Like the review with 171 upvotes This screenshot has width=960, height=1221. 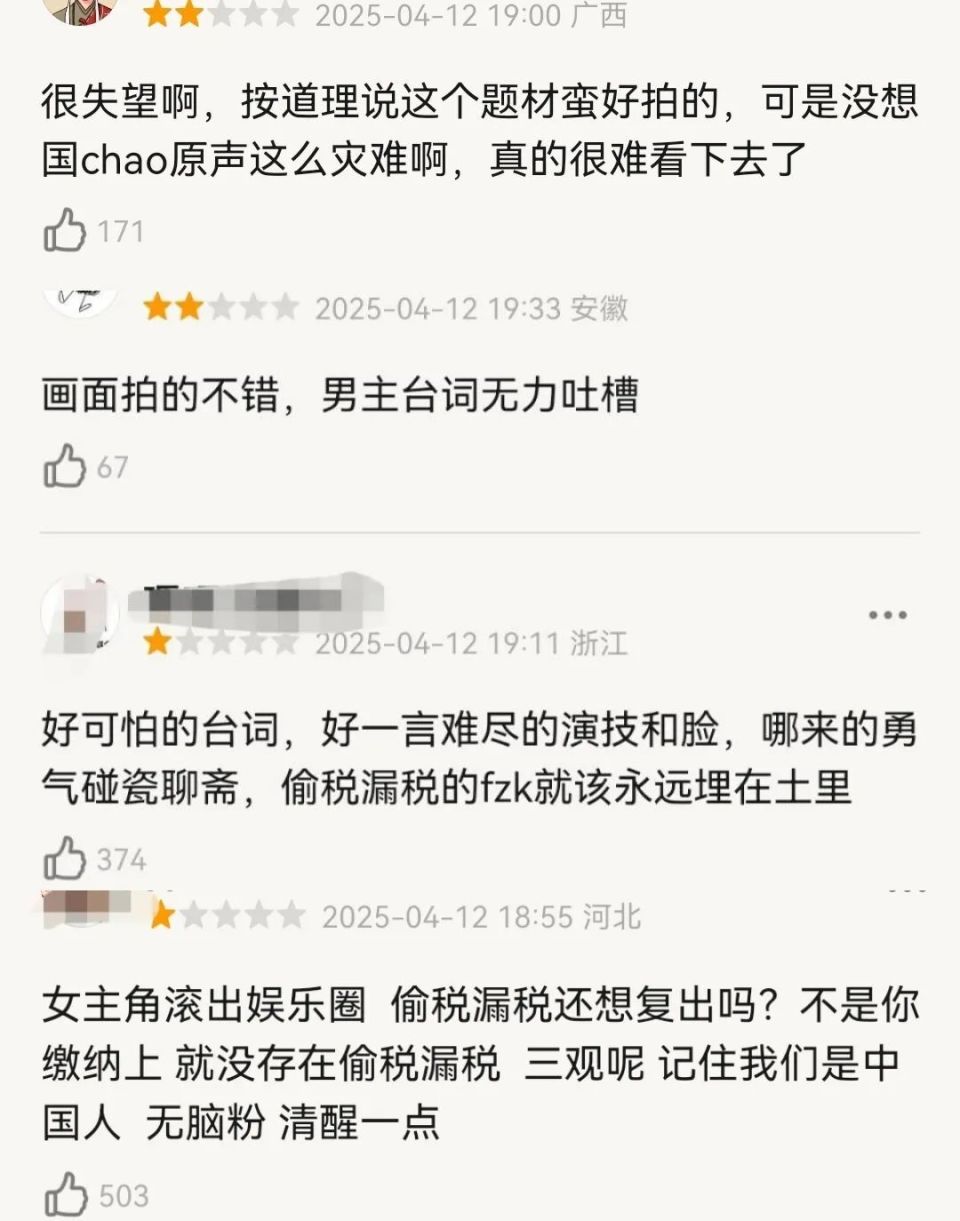tap(63, 229)
